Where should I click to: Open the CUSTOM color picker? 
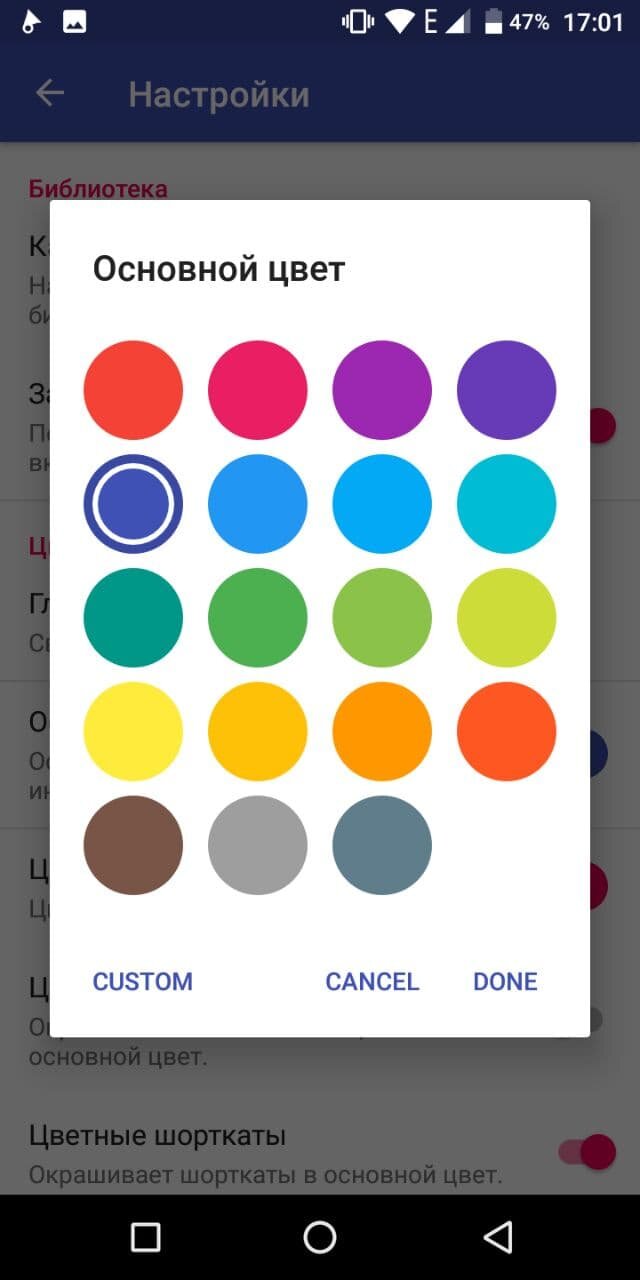143,982
